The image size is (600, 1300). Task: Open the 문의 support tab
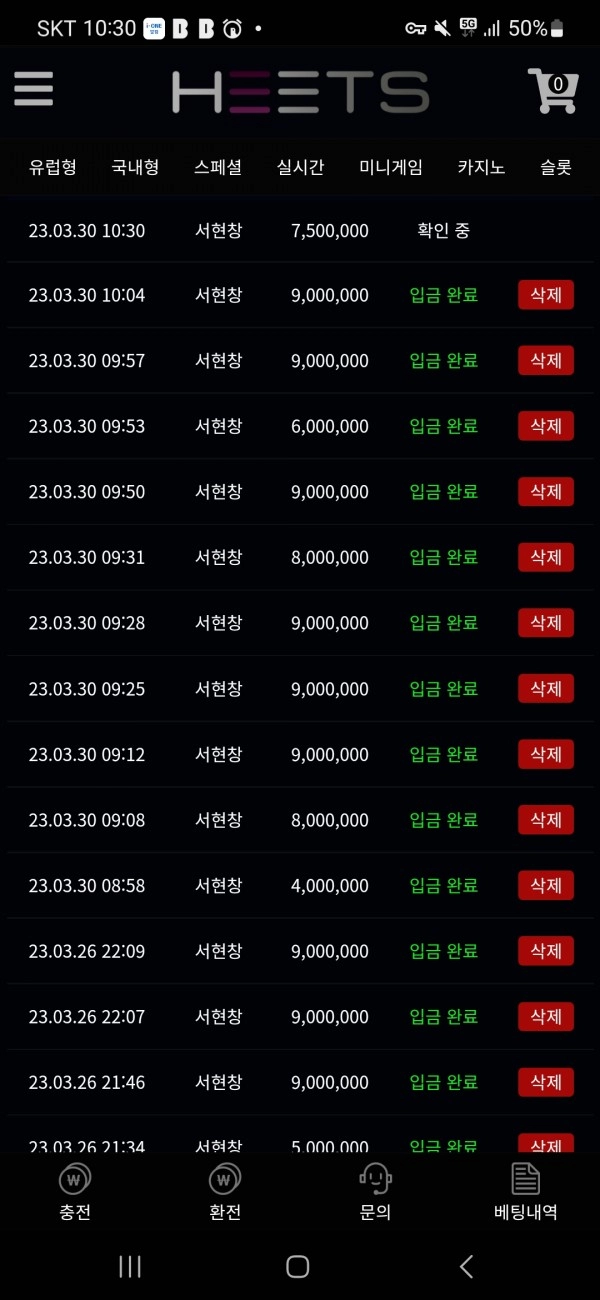375,1192
